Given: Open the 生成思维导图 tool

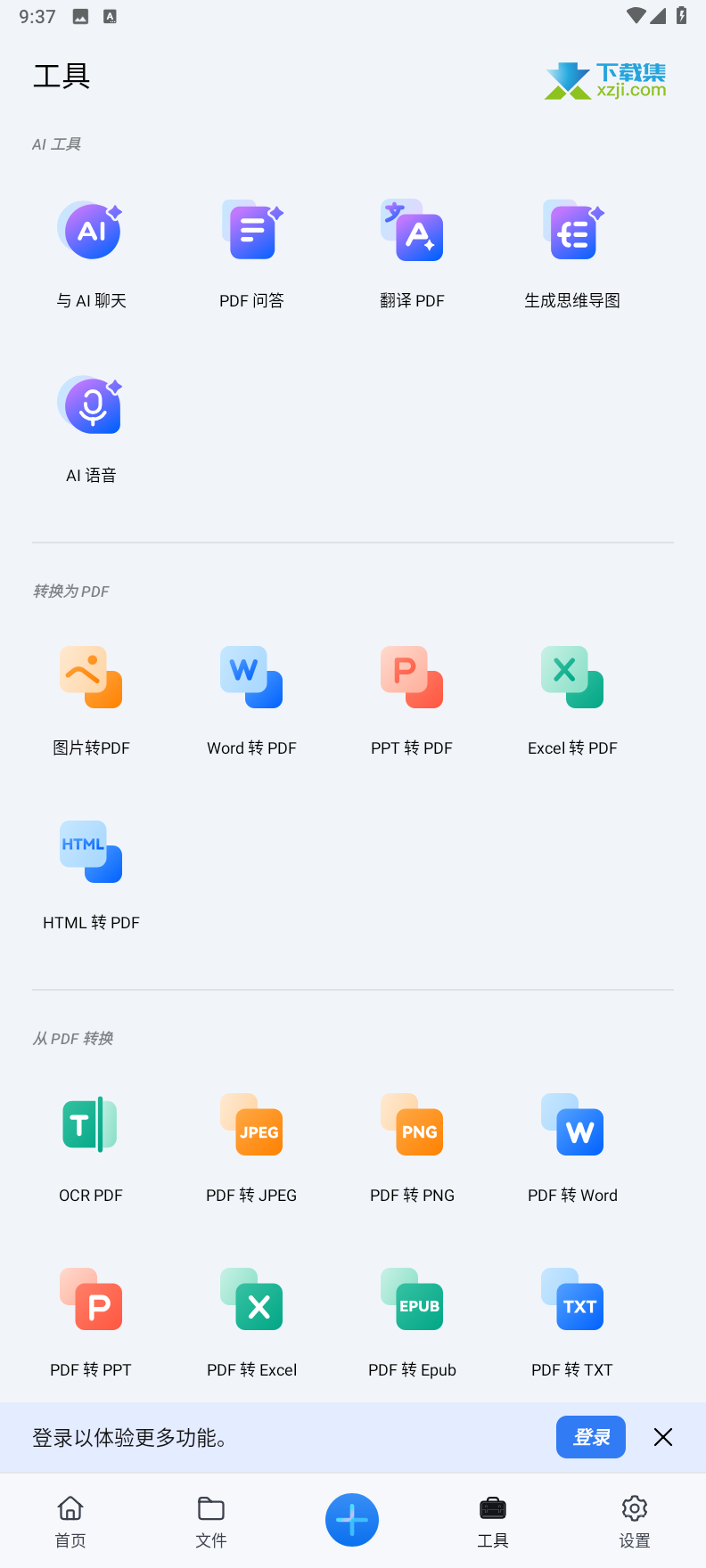Looking at the screenshot, I should point(572,232).
